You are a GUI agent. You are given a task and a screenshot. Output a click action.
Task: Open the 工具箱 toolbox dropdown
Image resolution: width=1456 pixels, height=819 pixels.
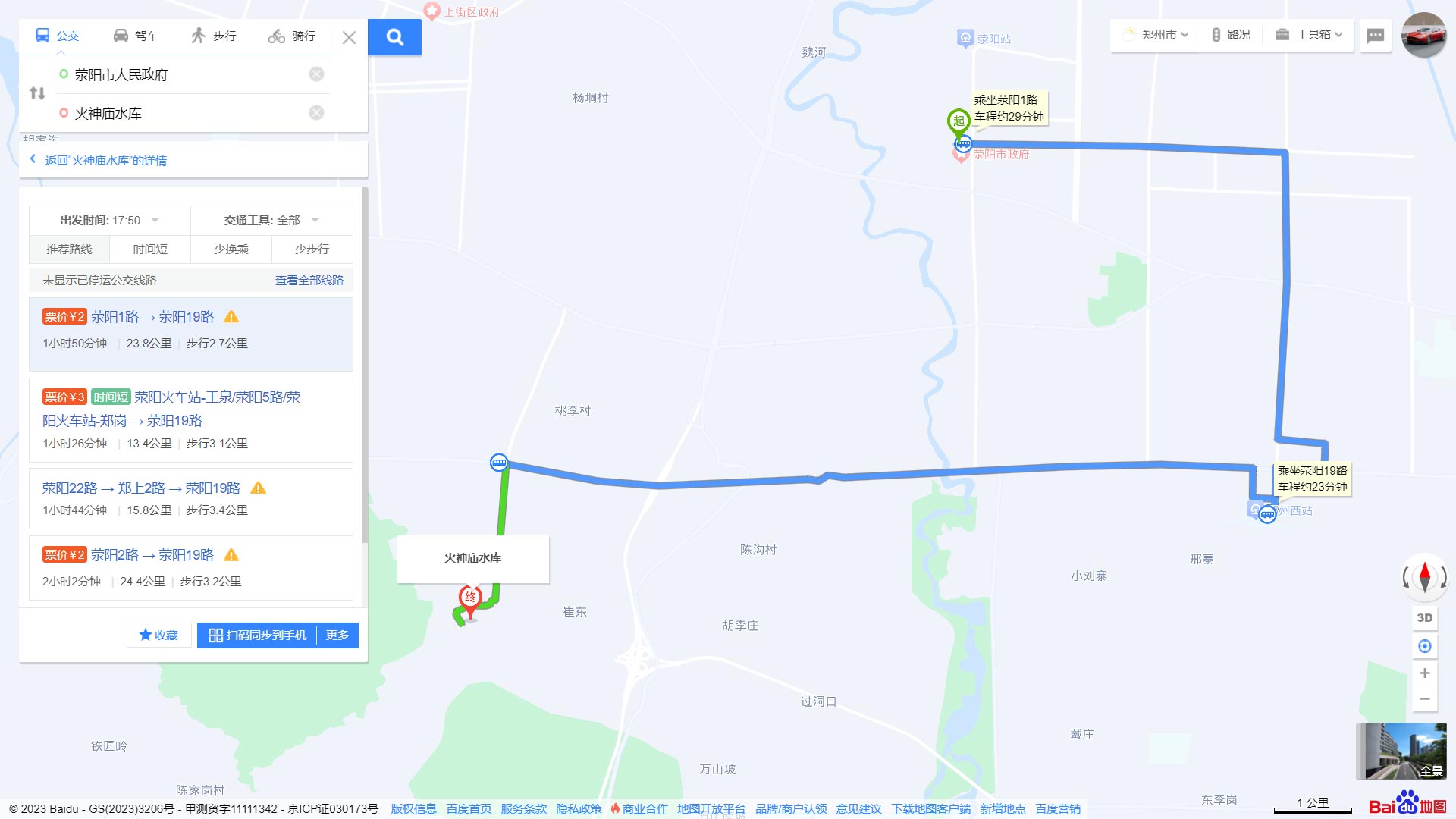click(1309, 35)
